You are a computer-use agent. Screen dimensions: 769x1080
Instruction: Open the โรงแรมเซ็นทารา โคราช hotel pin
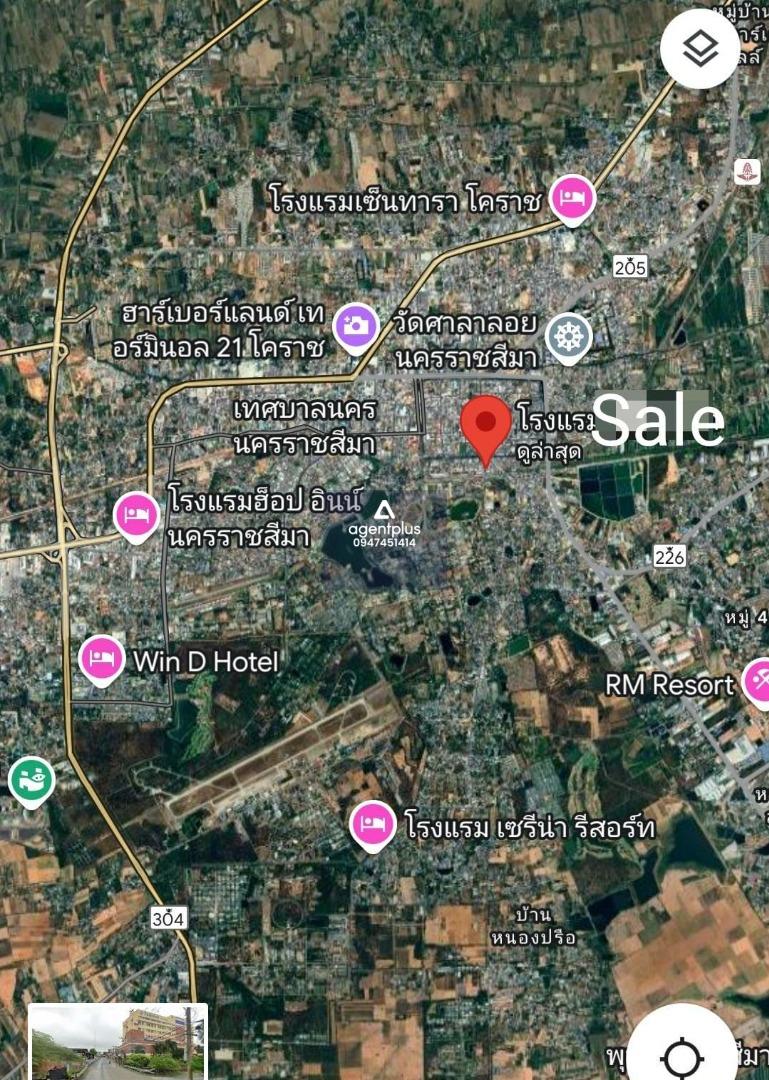tap(573, 198)
